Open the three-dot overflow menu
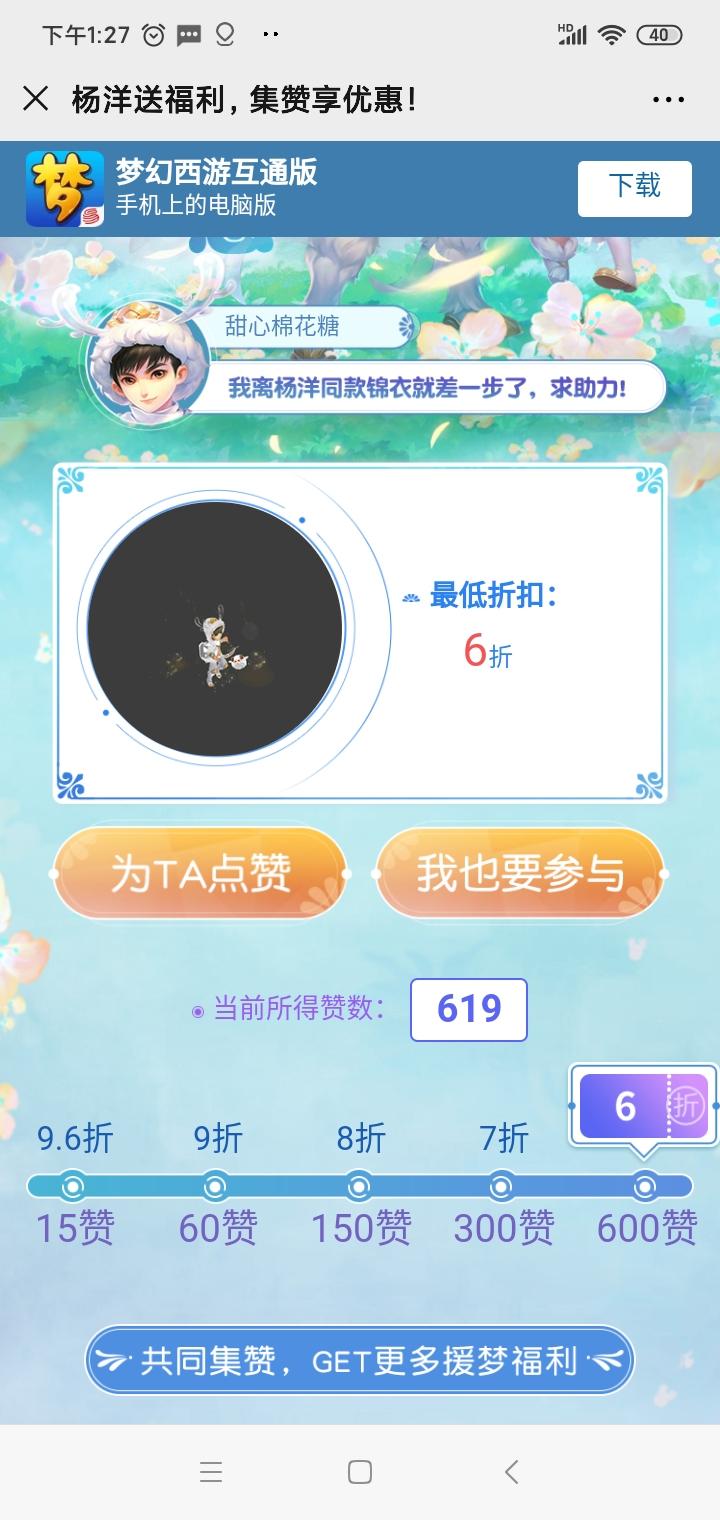 coord(668,99)
